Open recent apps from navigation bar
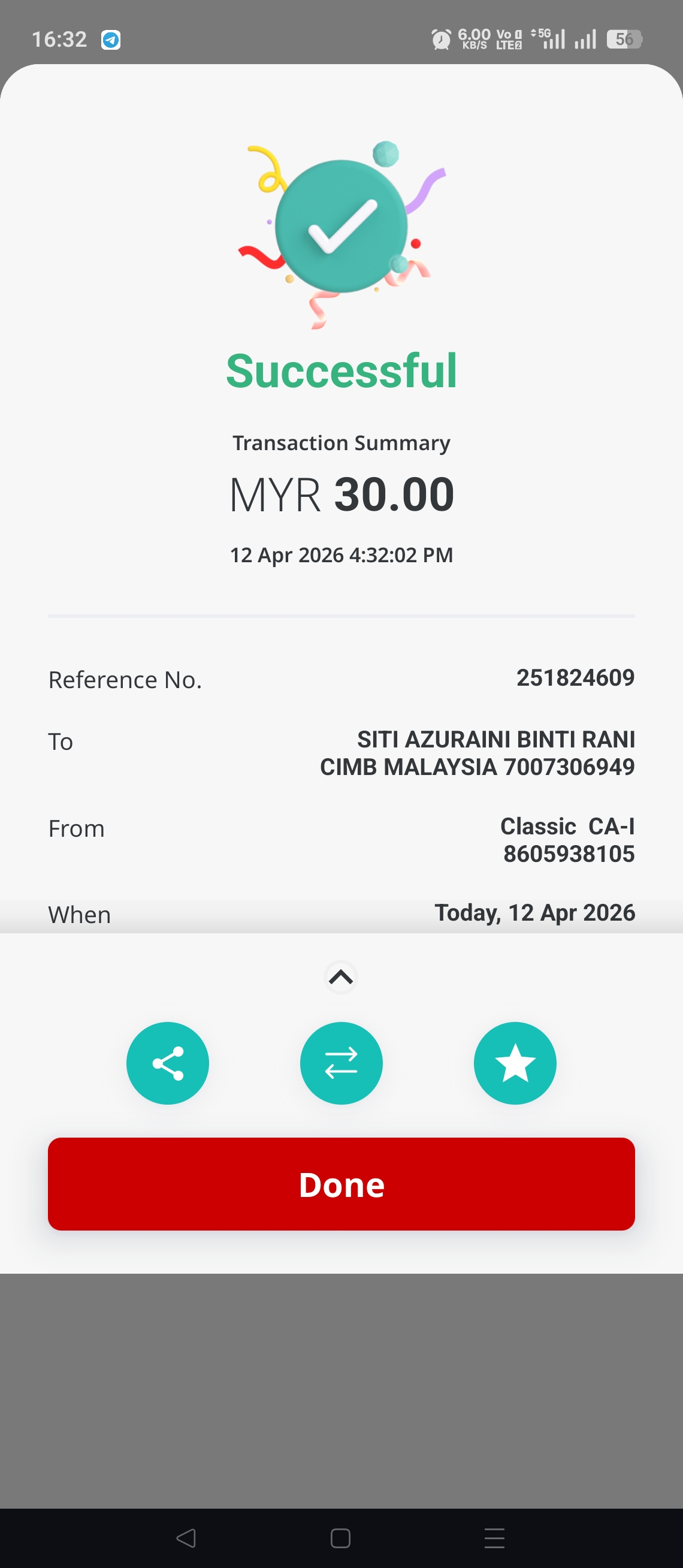 494,1538
